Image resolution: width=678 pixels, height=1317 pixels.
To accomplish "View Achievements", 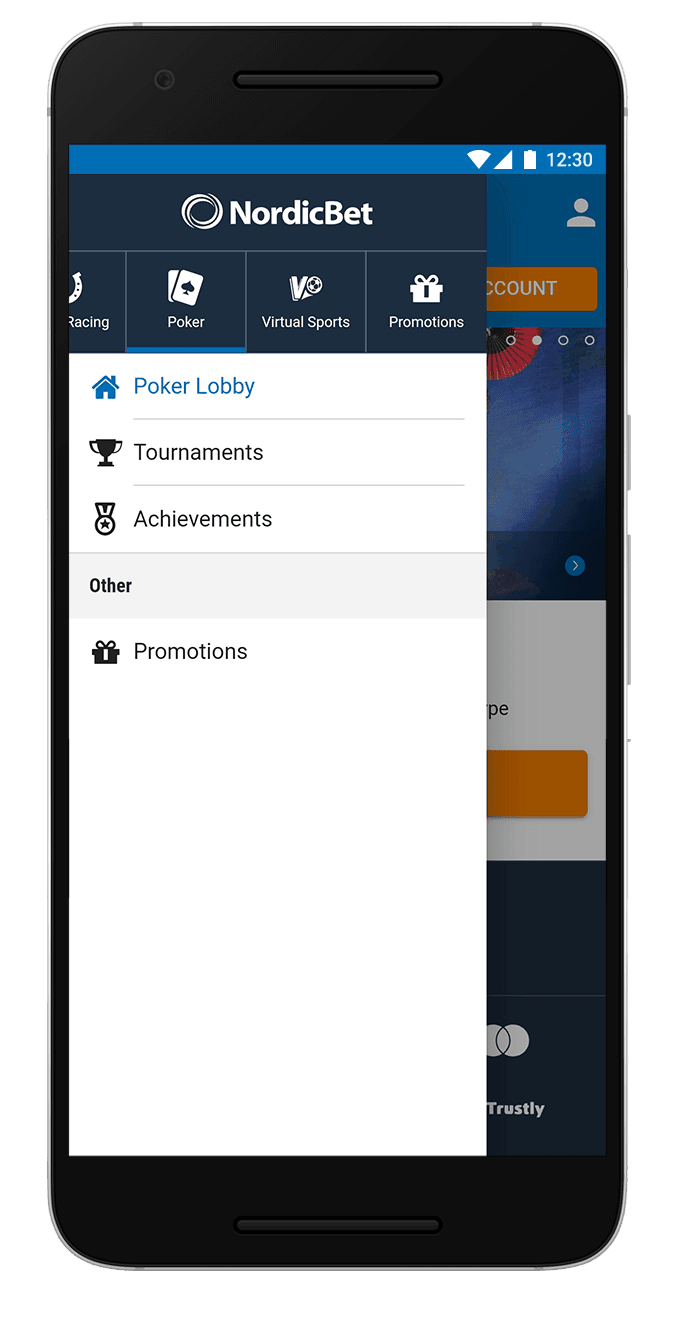I will click(202, 519).
